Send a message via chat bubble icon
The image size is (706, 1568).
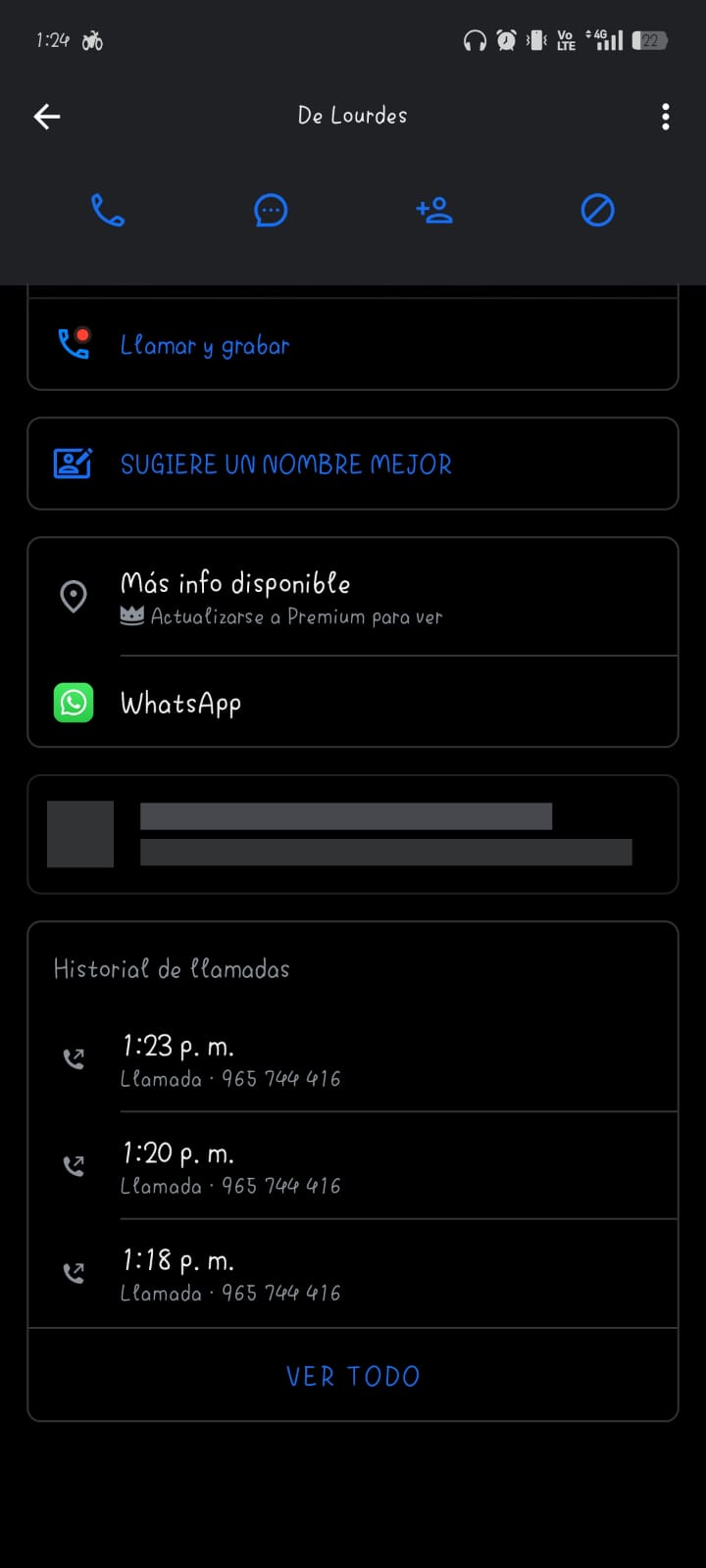coord(271,210)
